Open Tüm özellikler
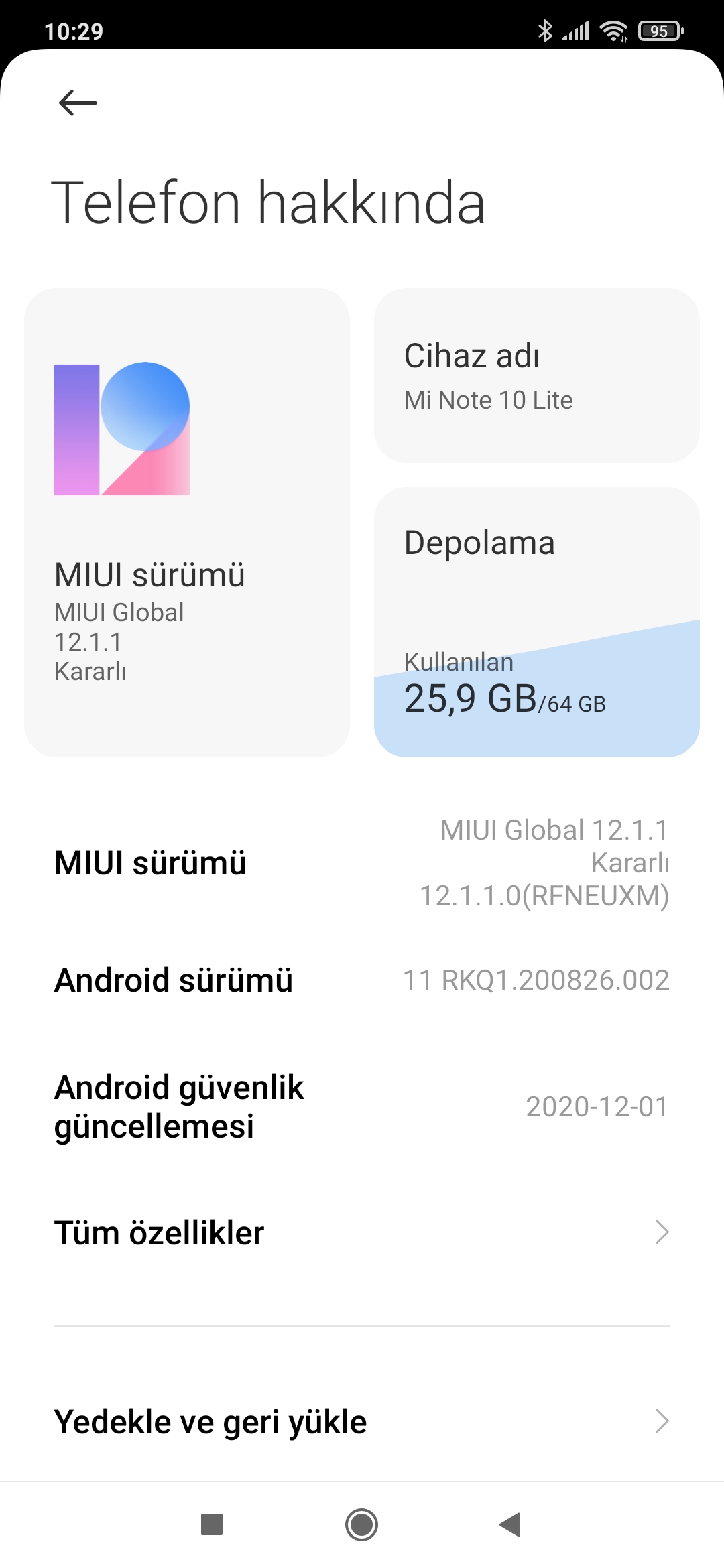This screenshot has height=1568, width=724. click(x=362, y=1232)
